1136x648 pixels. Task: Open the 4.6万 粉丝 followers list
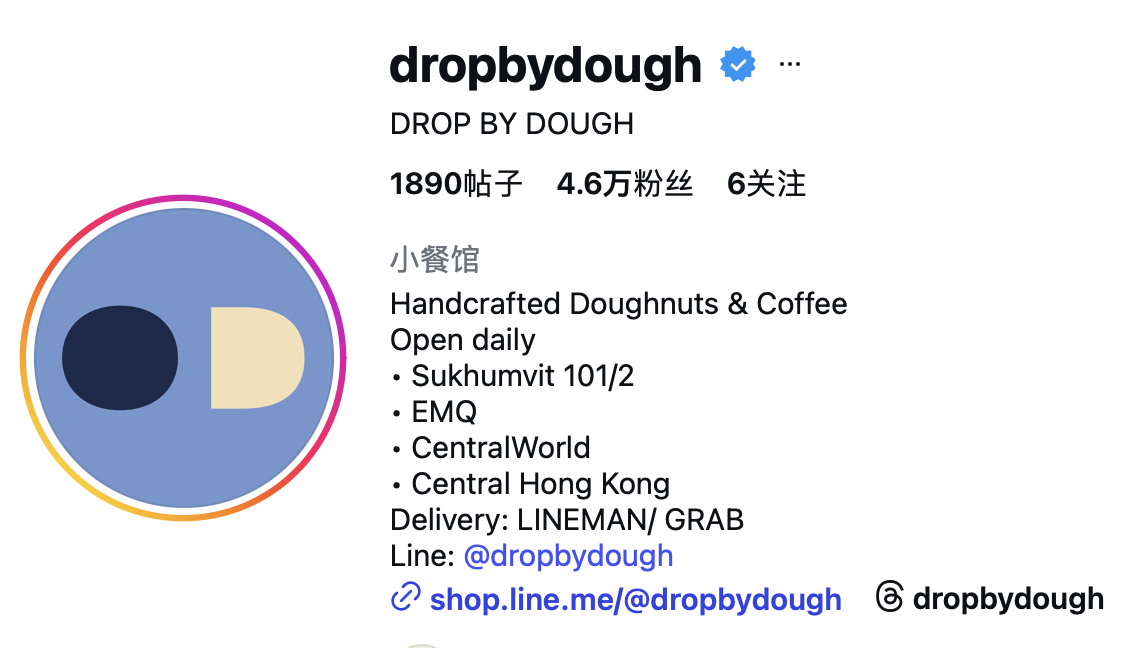(625, 184)
